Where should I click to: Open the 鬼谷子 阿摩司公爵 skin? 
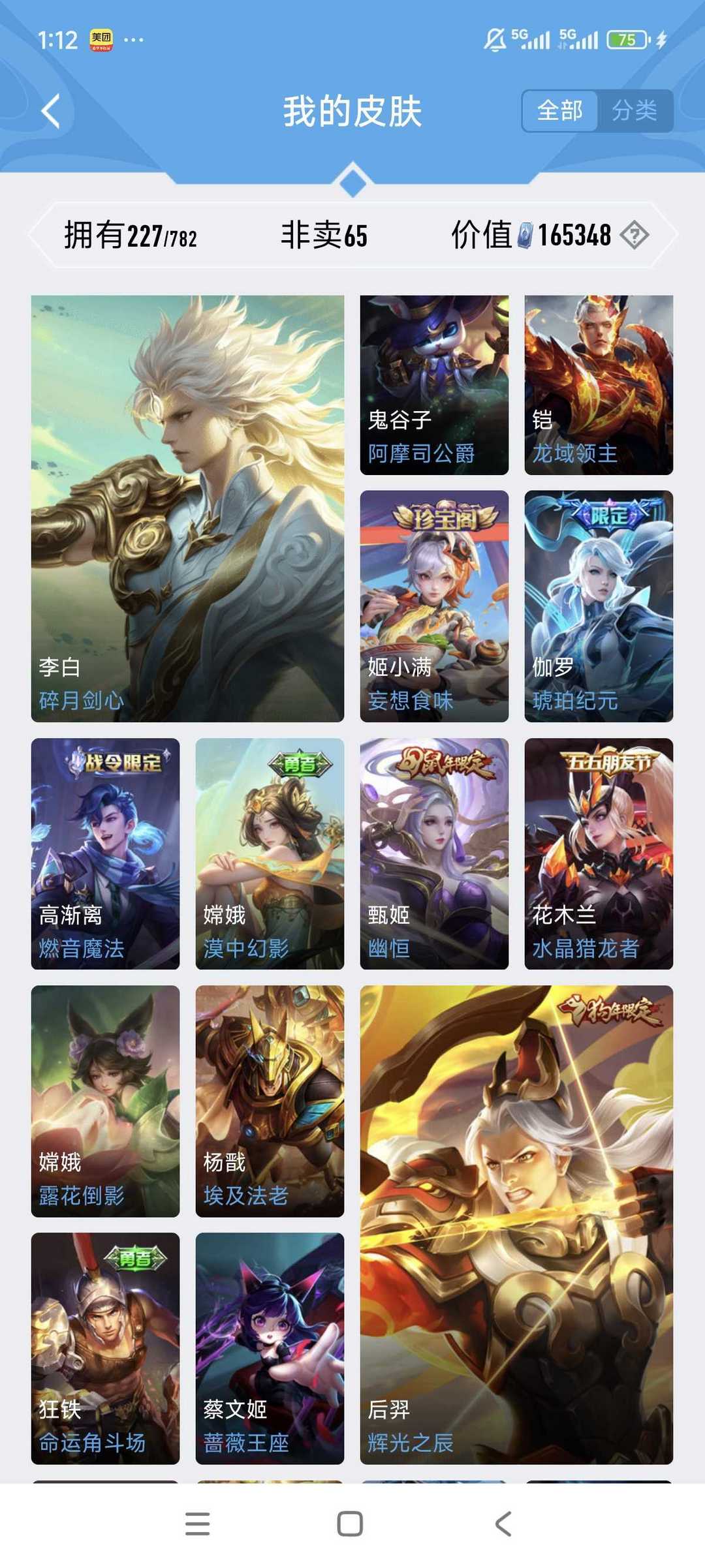coord(433,385)
